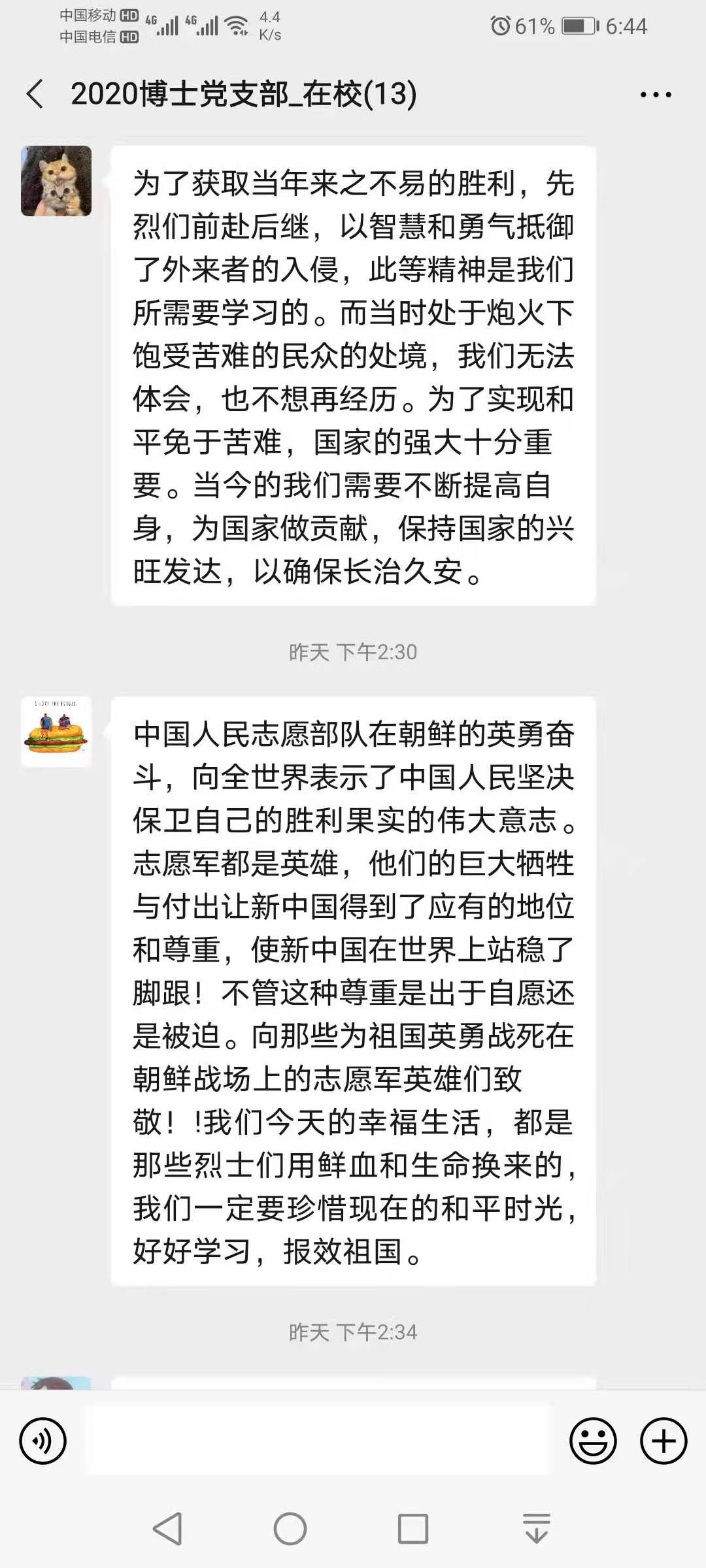Switch to voice message input

tap(43, 1441)
